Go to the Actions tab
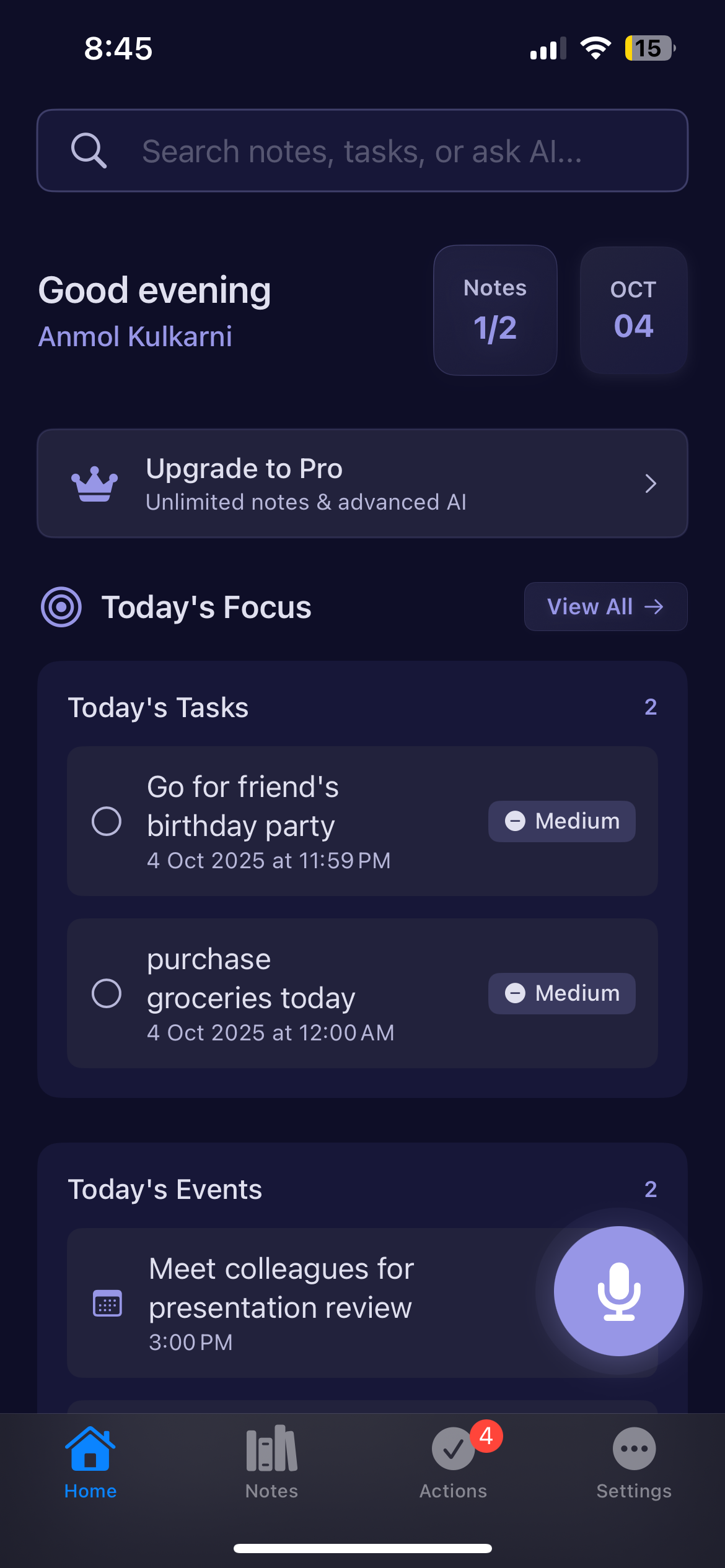Screen dimensions: 725x1568 point(453,1461)
